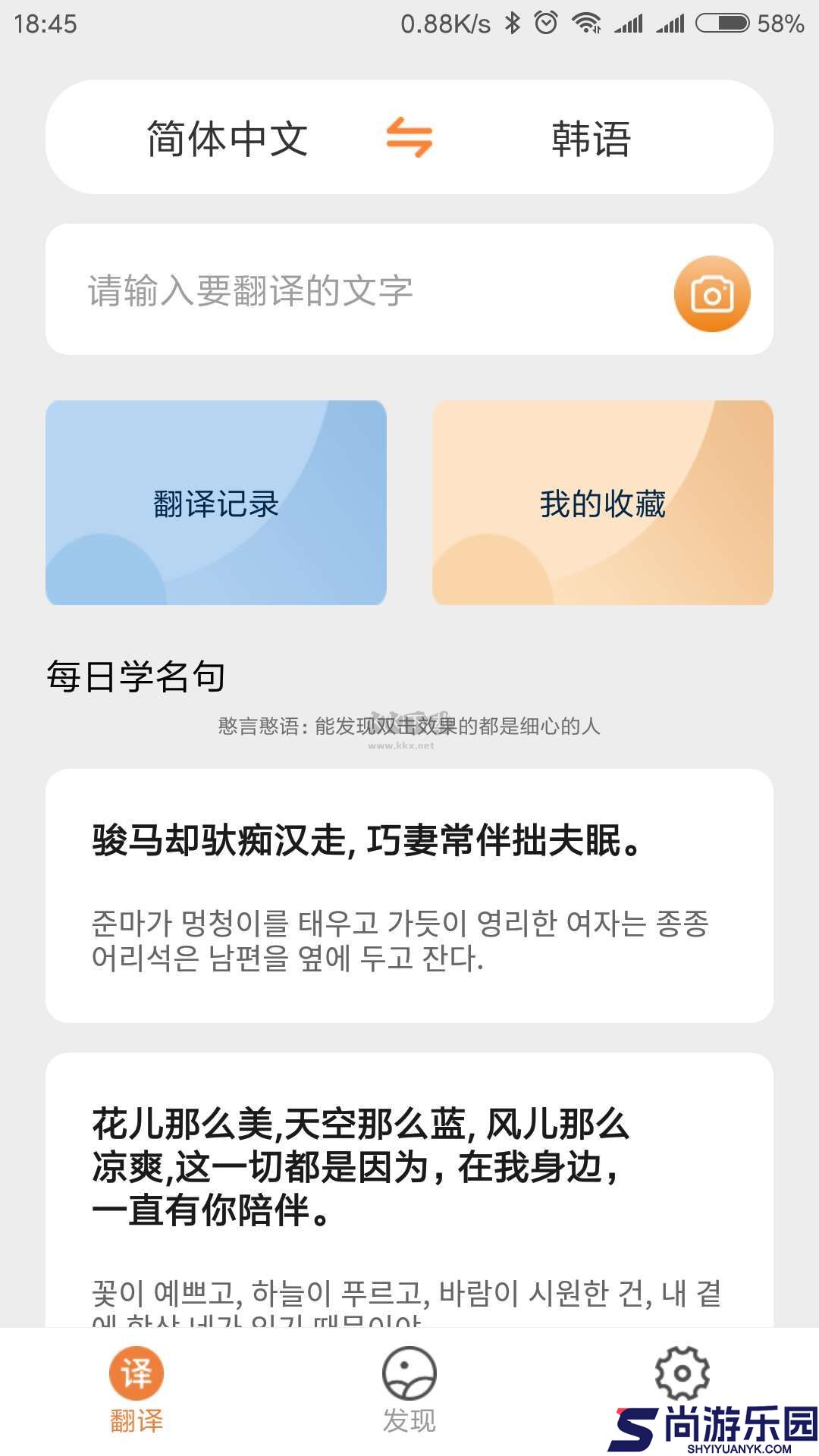
Task: Switch to the 发现 tab
Action: tap(409, 1399)
